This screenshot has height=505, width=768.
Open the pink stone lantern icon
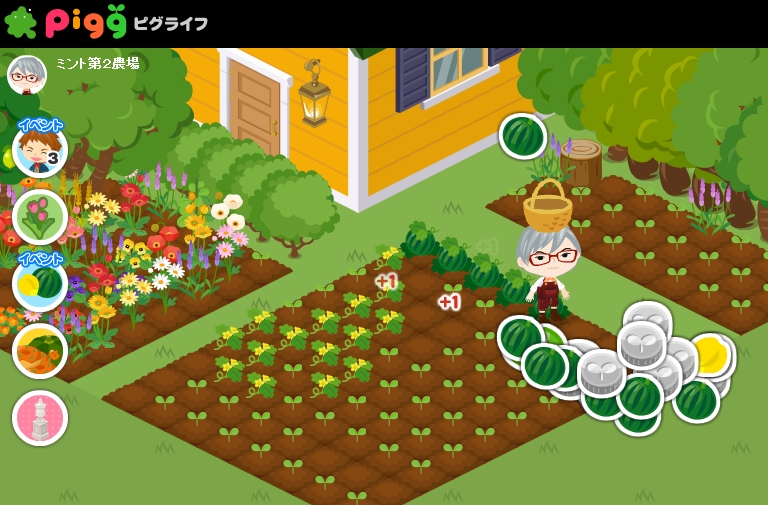pyautogui.click(x=40, y=417)
